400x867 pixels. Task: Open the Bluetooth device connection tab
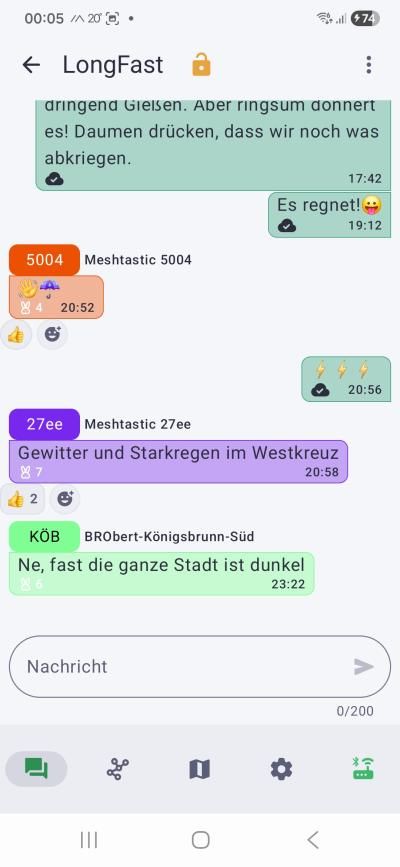pos(363,769)
